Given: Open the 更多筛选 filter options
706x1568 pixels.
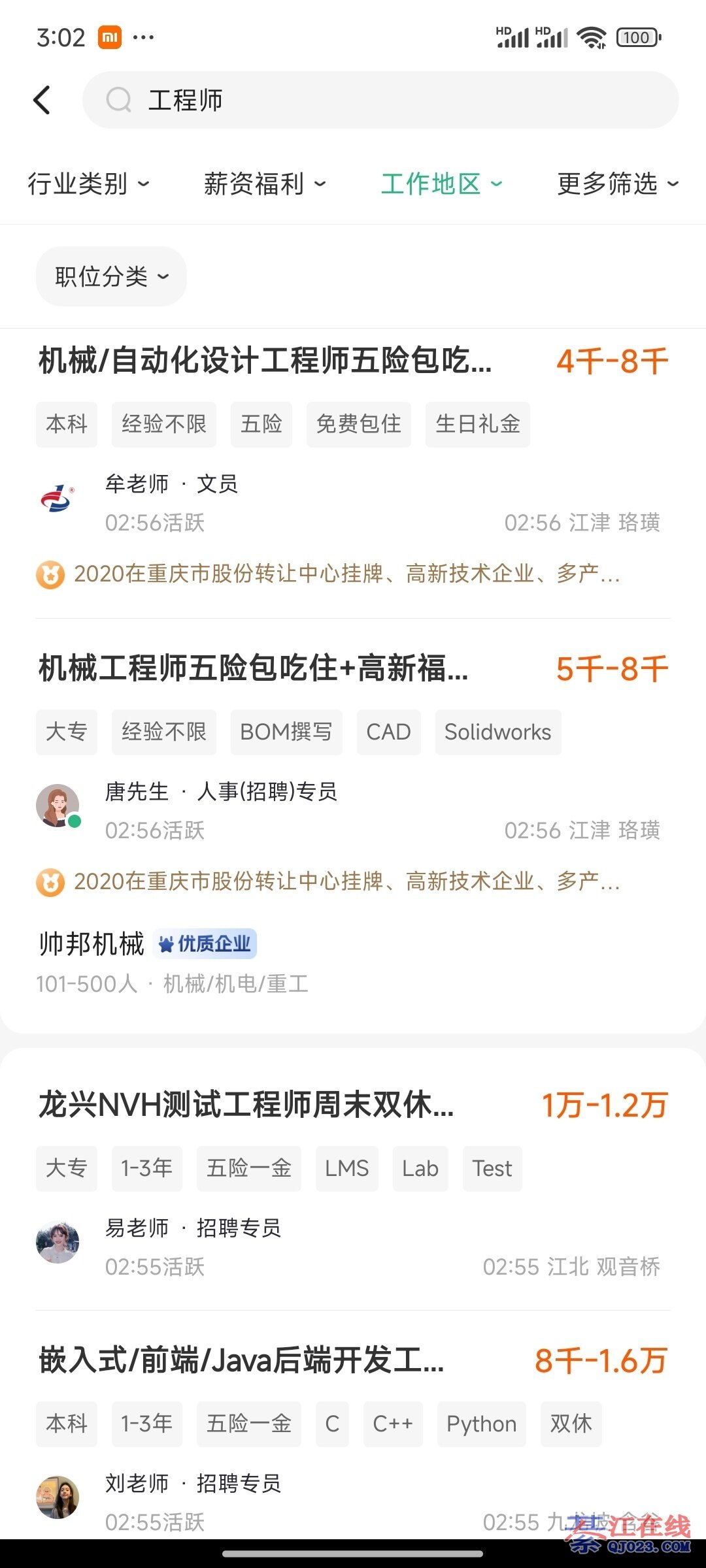Looking at the screenshot, I should click(x=617, y=184).
